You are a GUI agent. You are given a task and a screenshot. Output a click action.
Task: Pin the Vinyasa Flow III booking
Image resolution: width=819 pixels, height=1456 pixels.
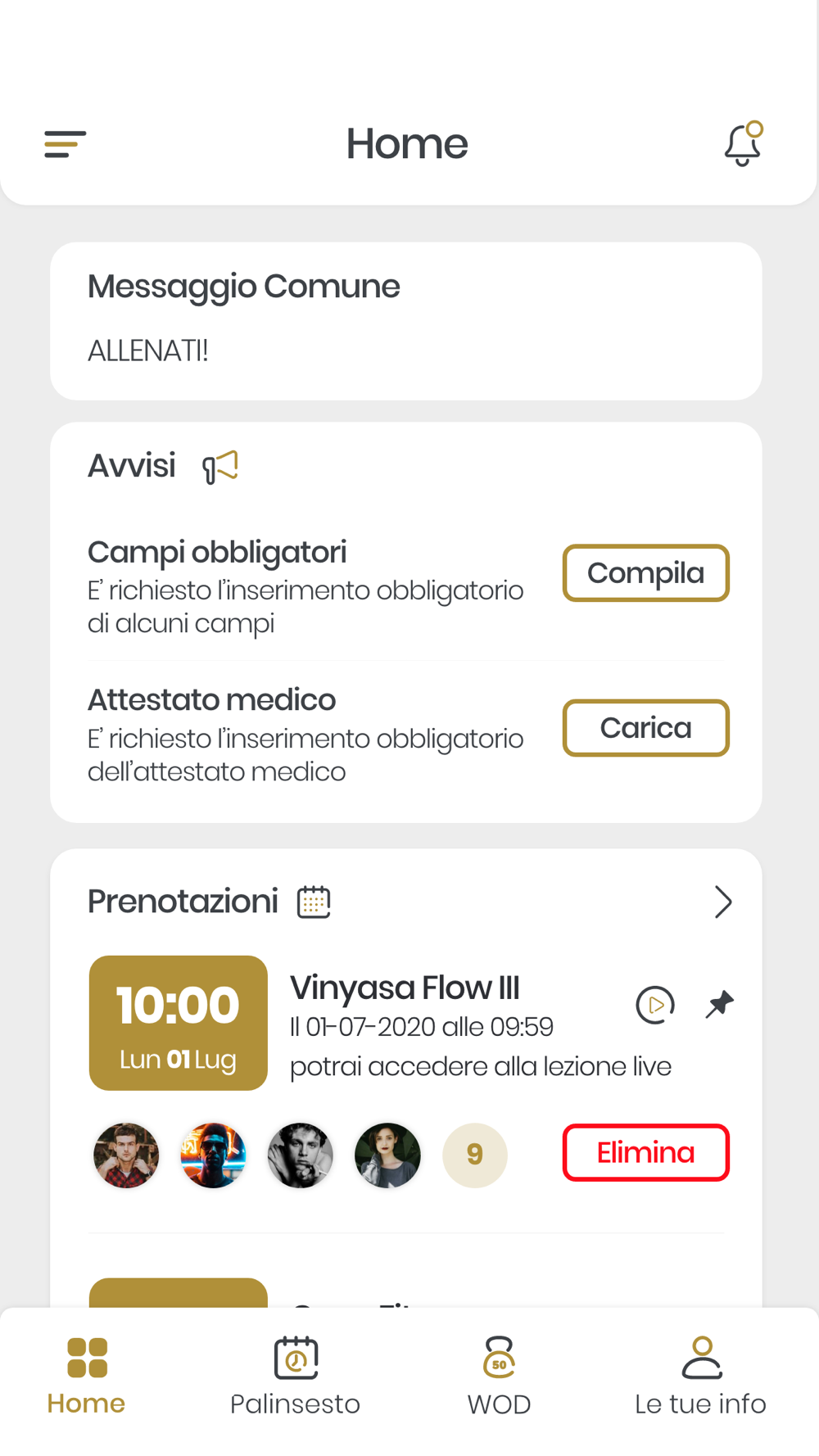tap(720, 1005)
